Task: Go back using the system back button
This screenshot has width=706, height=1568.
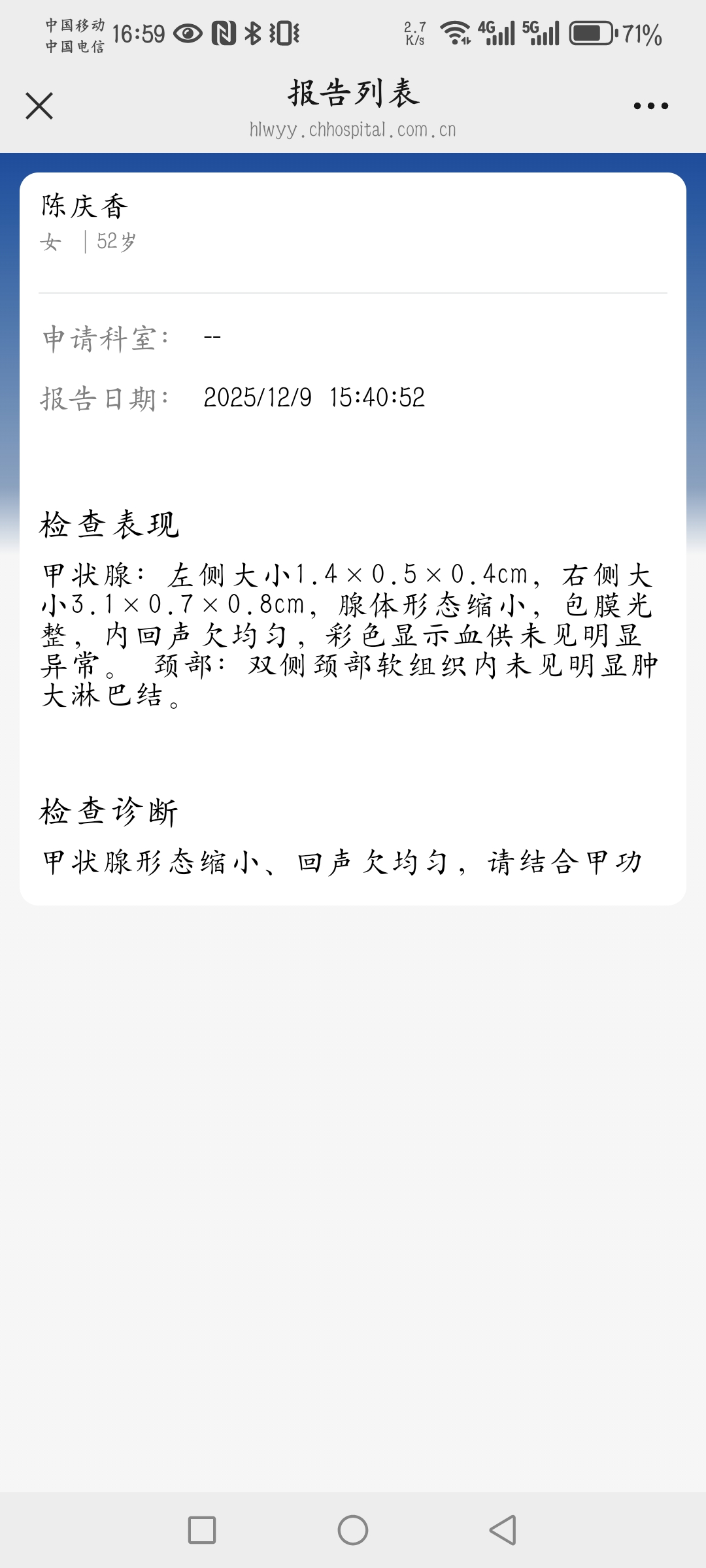Action: (x=503, y=1530)
